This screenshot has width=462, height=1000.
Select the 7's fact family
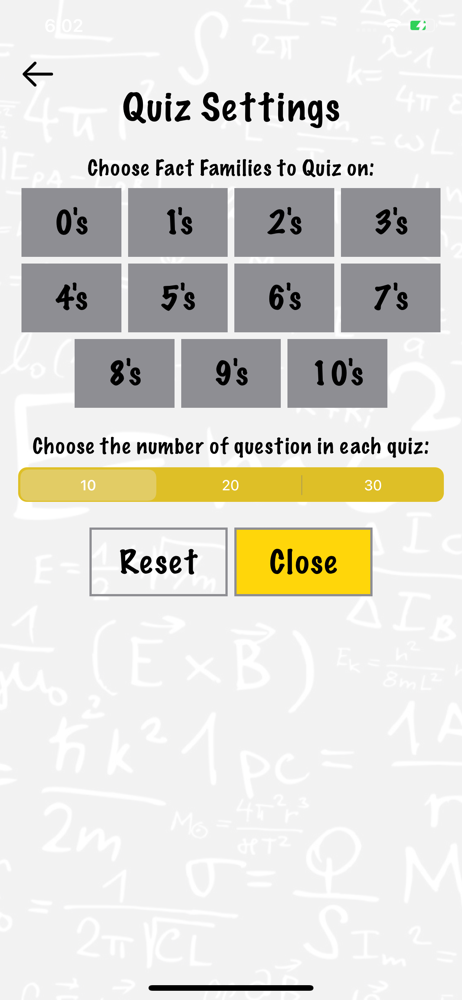click(391, 298)
